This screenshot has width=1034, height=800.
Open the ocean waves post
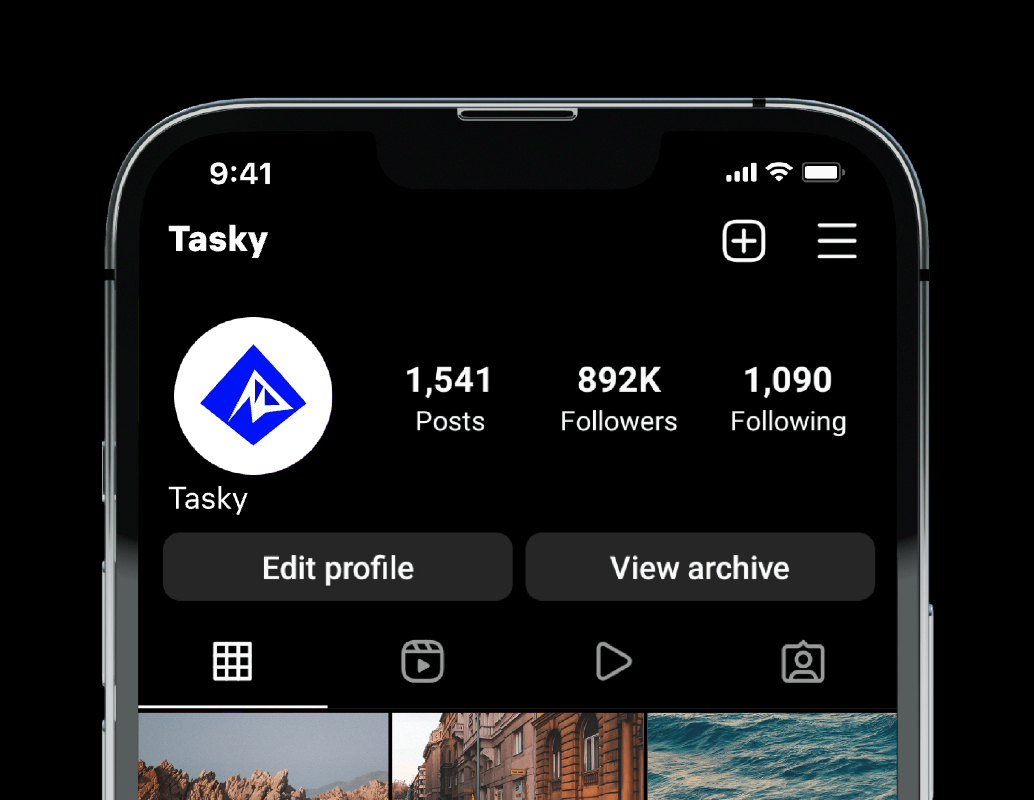tap(771, 757)
